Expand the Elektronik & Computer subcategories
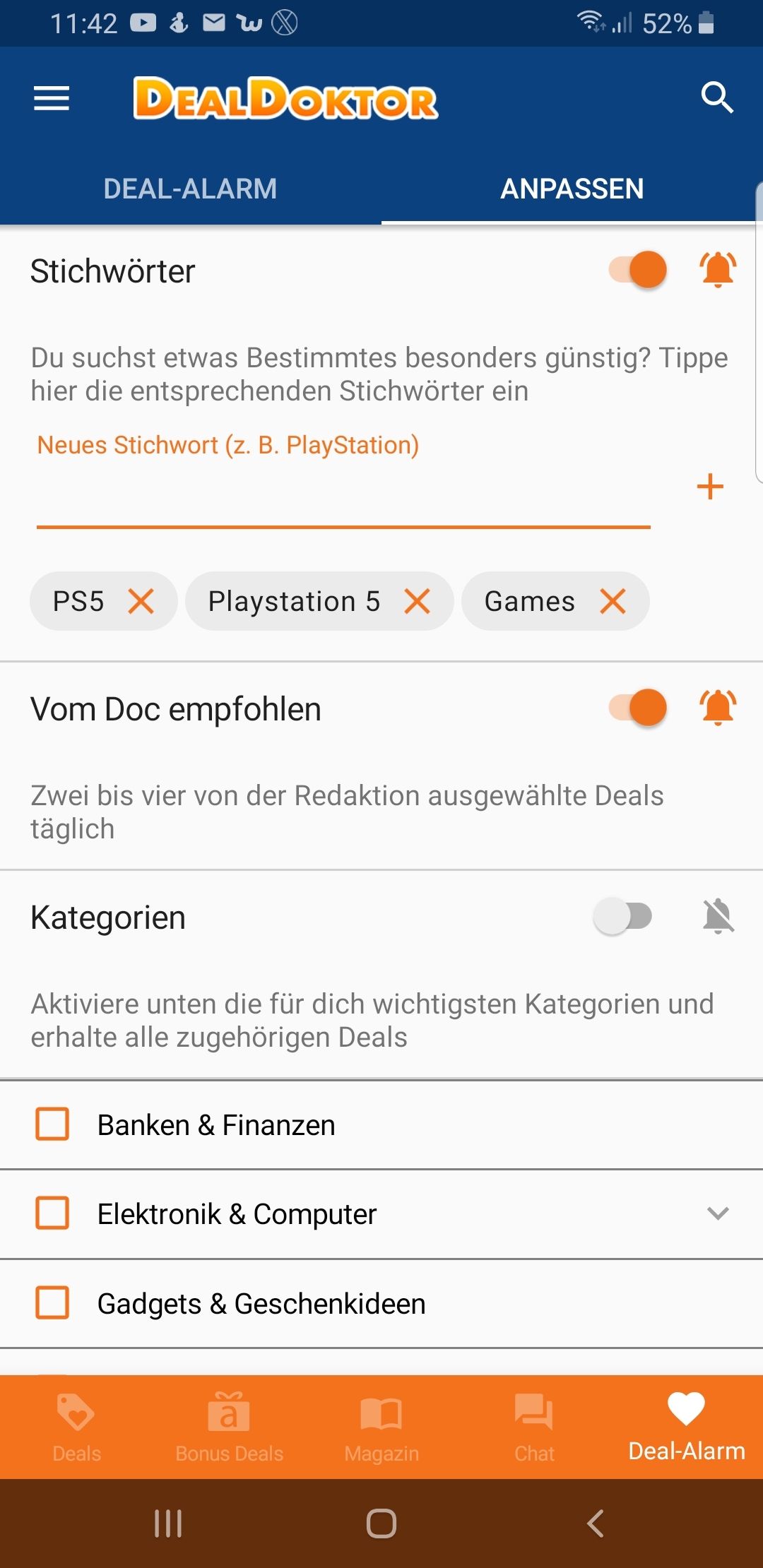The width and height of the screenshot is (763, 1568). click(x=718, y=1213)
